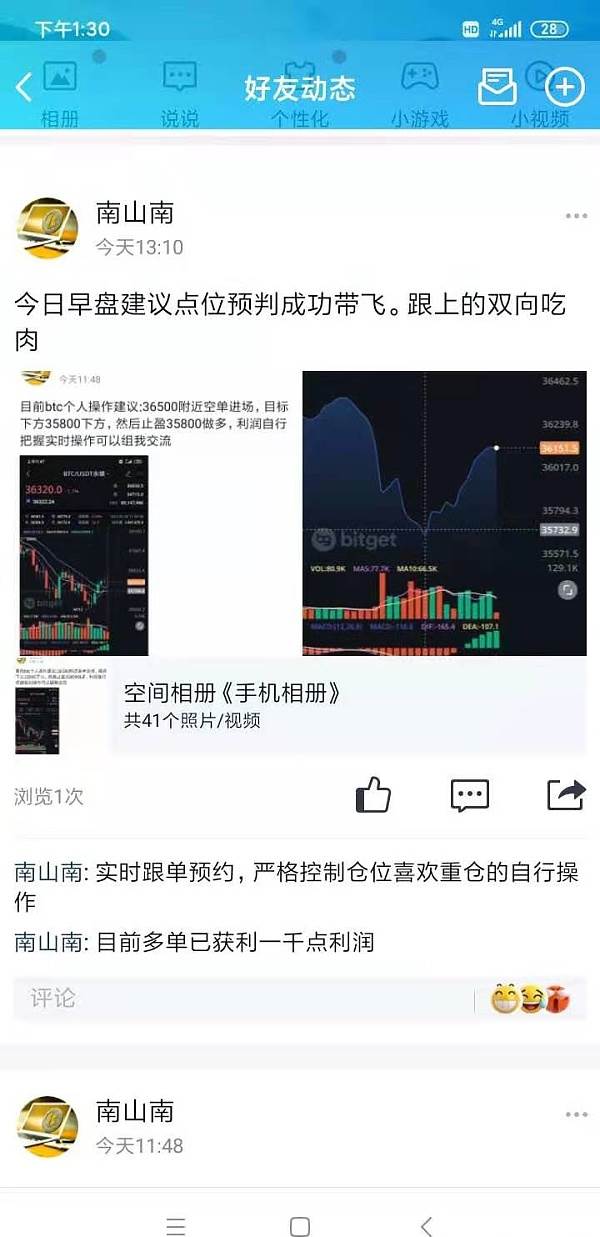Create a new post with plus icon
The image size is (600, 1237).
(565, 87)
